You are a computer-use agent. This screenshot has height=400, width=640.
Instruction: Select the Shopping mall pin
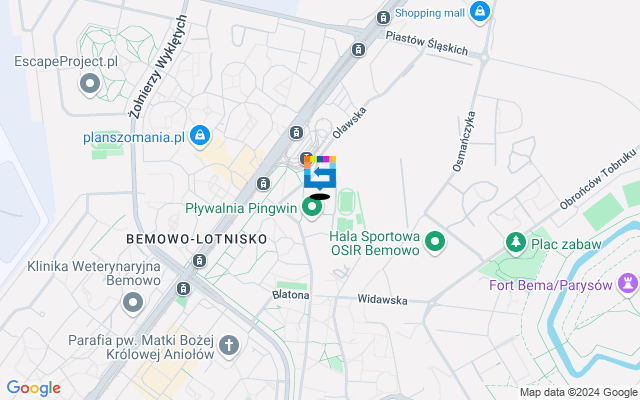(480, 12)
